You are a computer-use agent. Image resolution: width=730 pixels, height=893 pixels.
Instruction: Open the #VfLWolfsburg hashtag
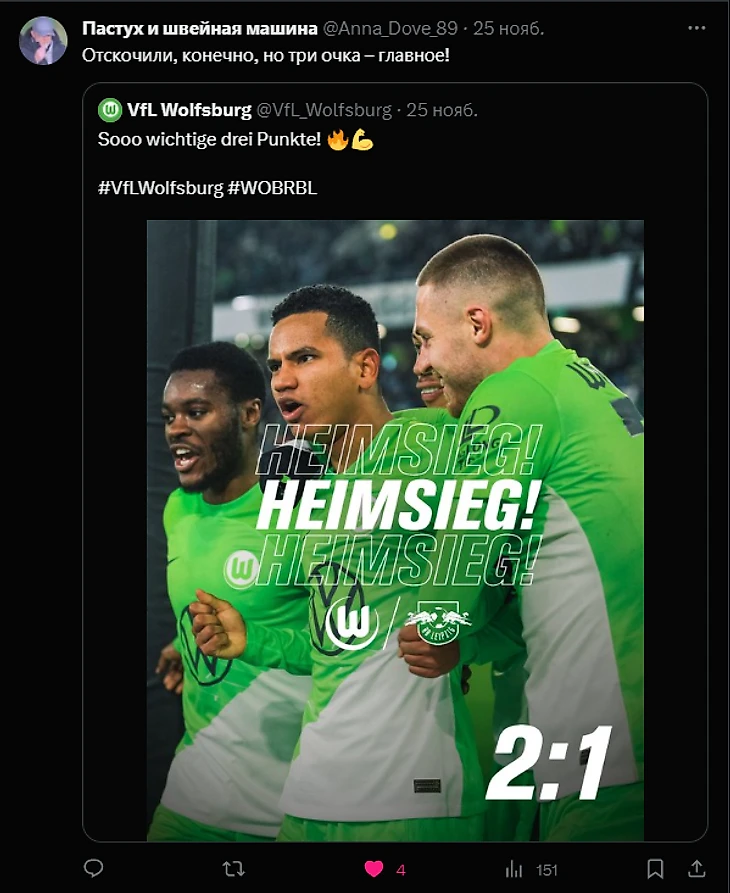pos(160,187)
